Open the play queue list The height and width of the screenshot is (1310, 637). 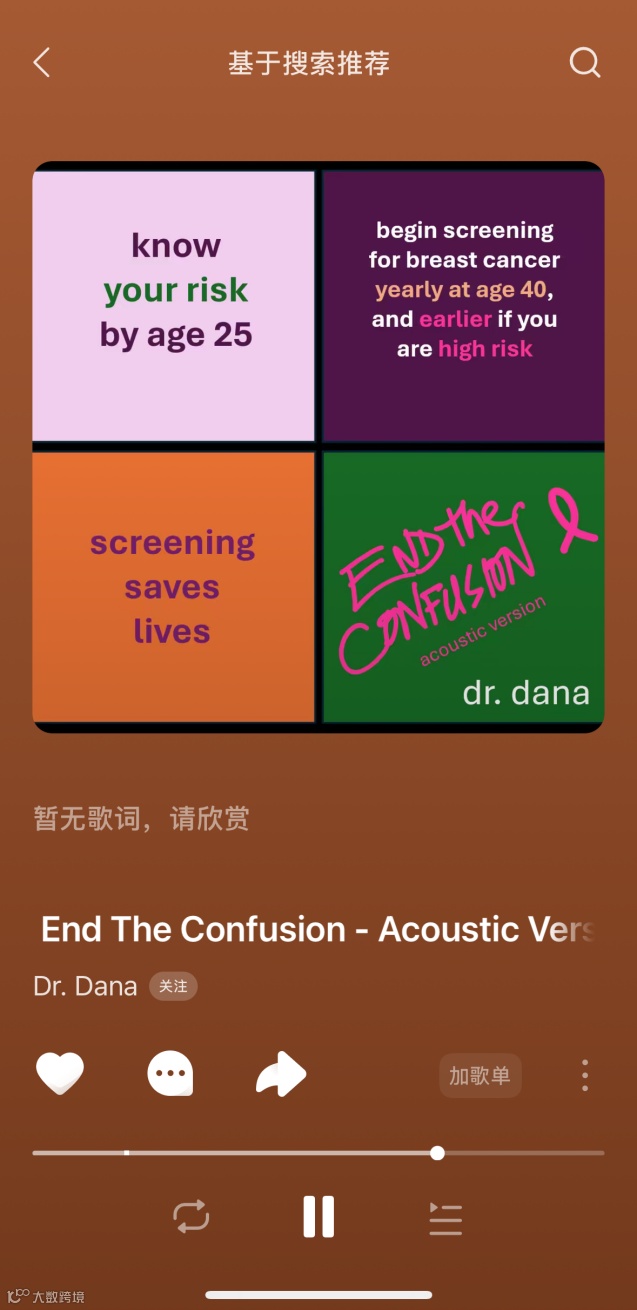coord(445,1218)
